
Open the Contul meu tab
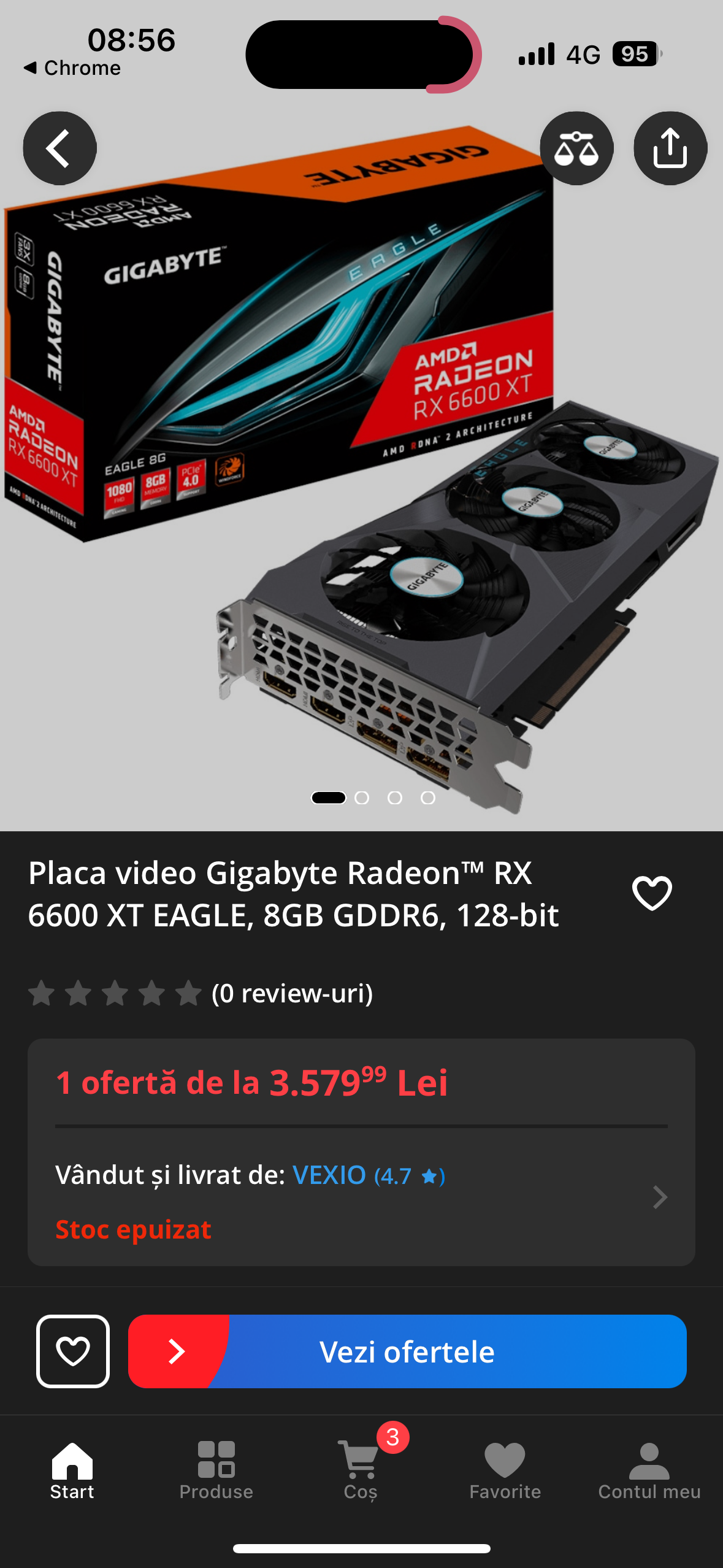click(649, 1470)
